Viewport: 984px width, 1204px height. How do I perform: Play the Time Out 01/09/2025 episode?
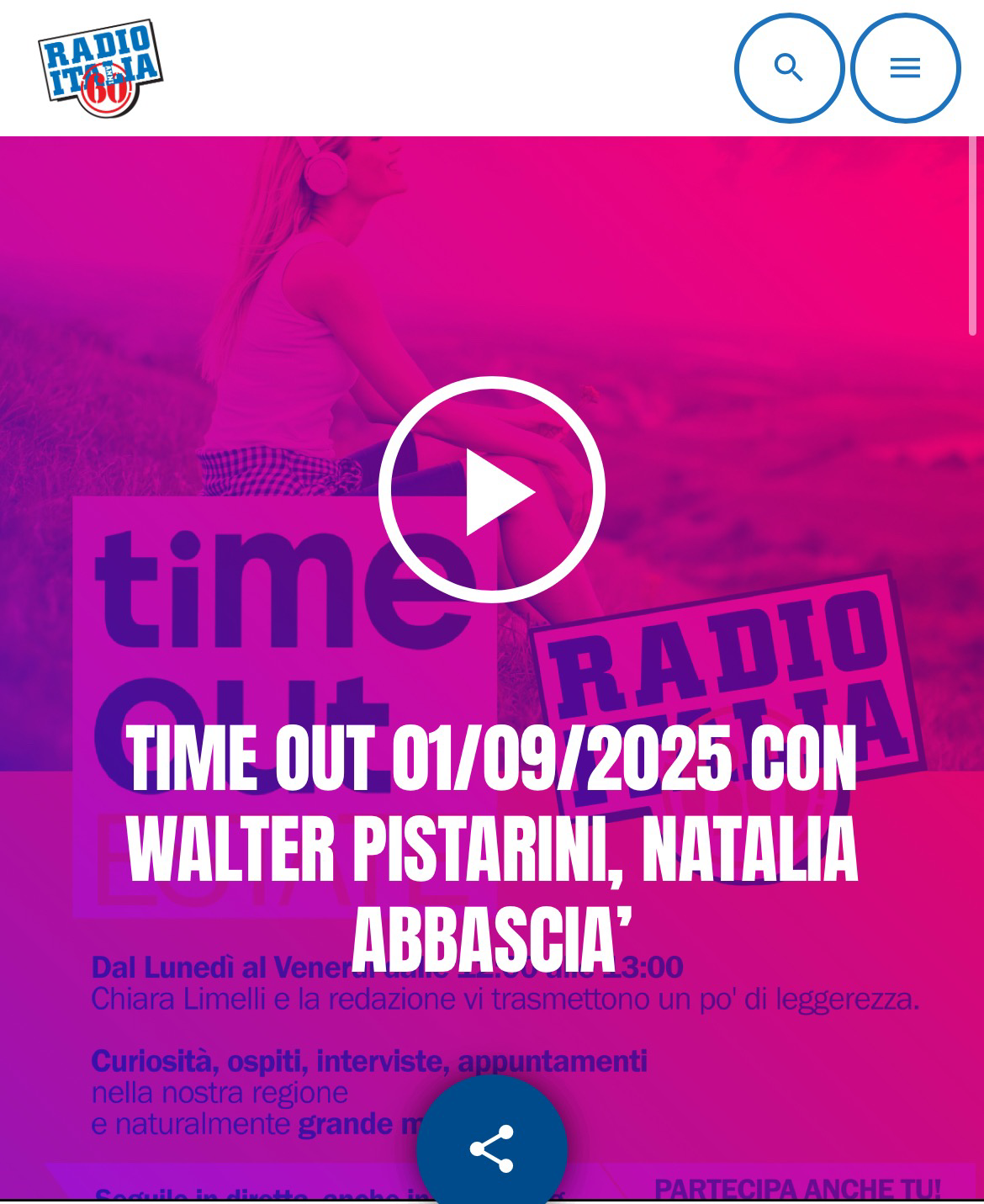pyautogui.click(x=492, y=491)
